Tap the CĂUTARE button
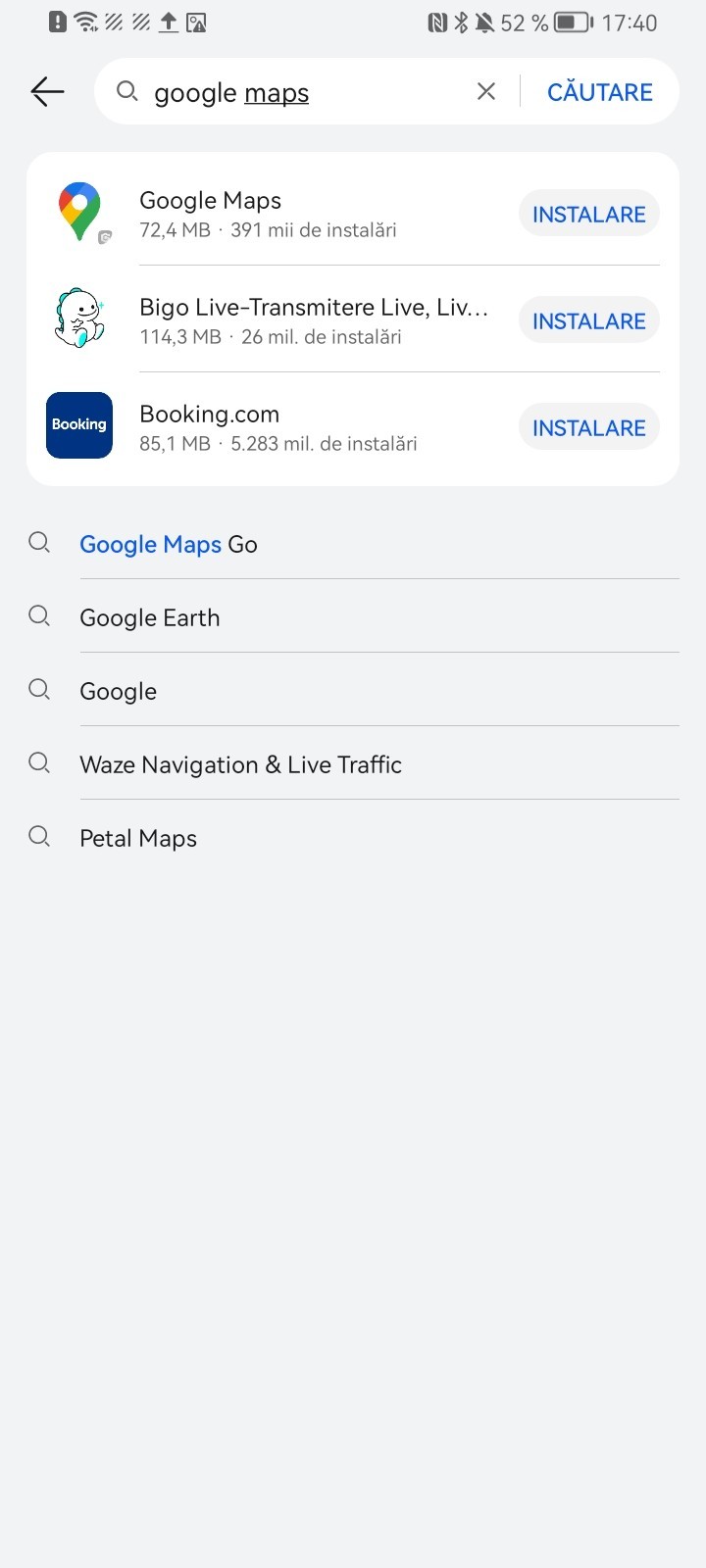This screenshot has width=706, height=1568. click(x=599, y=92)
